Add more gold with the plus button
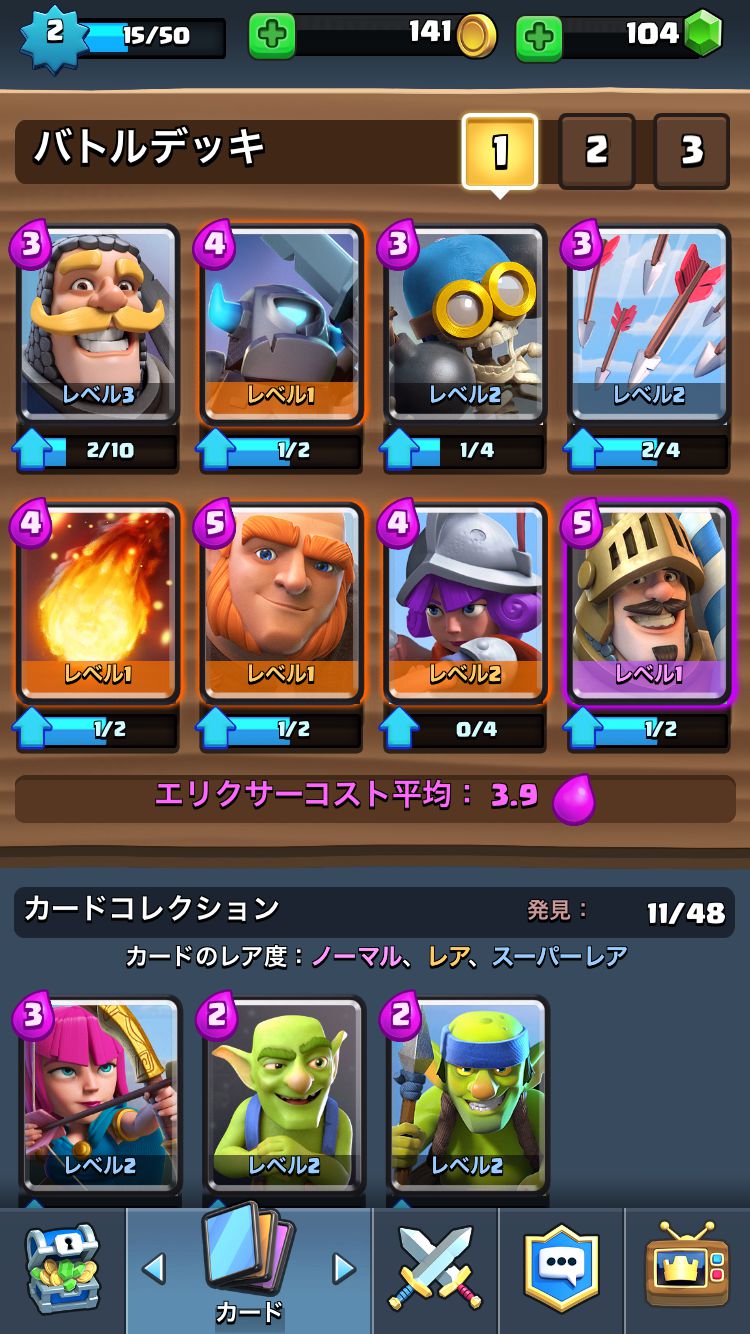This screenshot has width=750, height=1334. click(x=271, y=37)
